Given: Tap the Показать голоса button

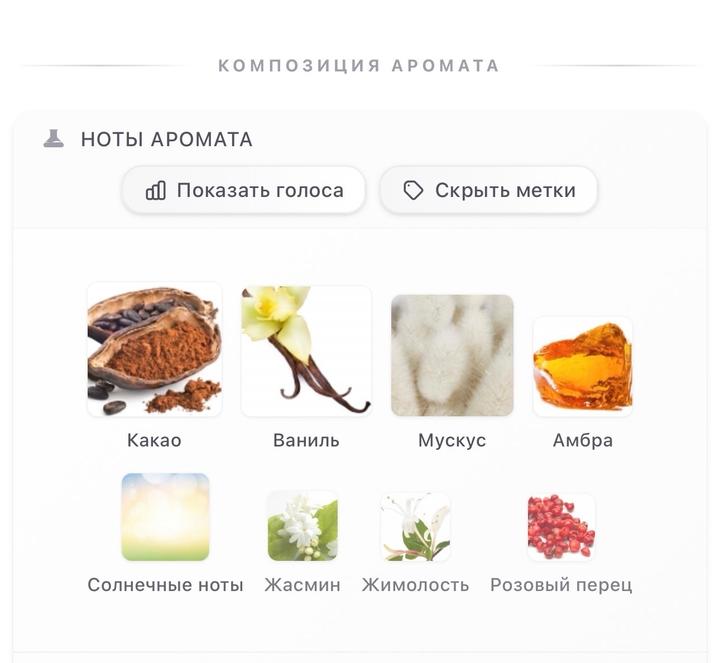Looking at the screenshot, I should pos(244,190).
